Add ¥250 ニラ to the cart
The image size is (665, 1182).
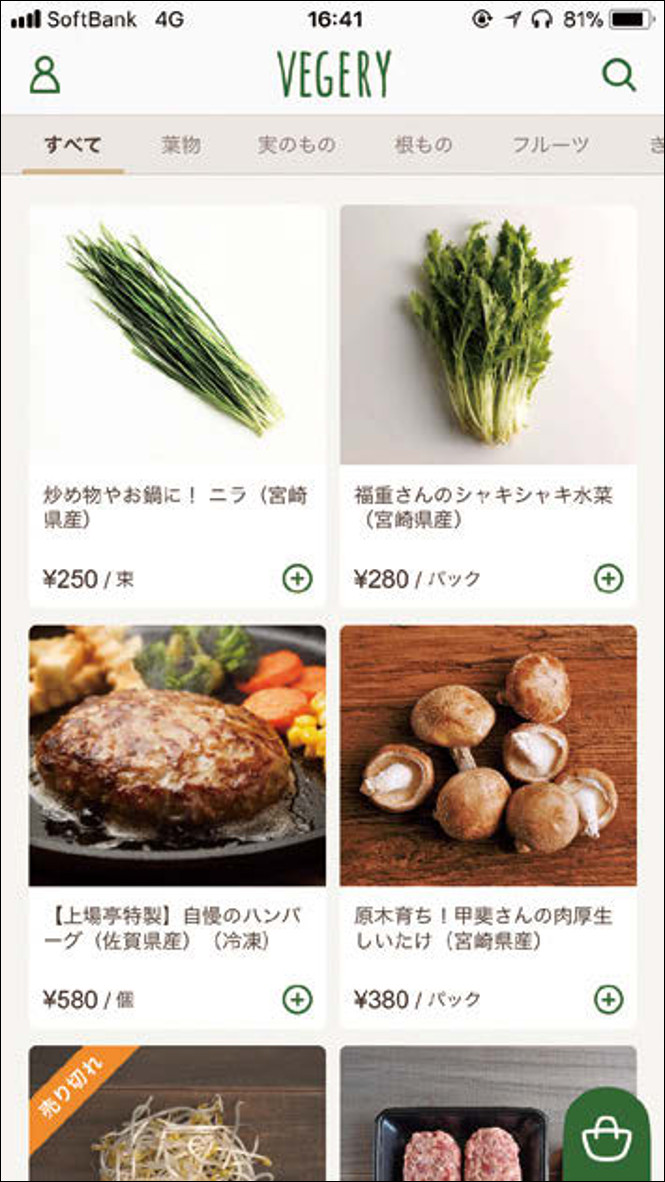[x=297, y=578]
